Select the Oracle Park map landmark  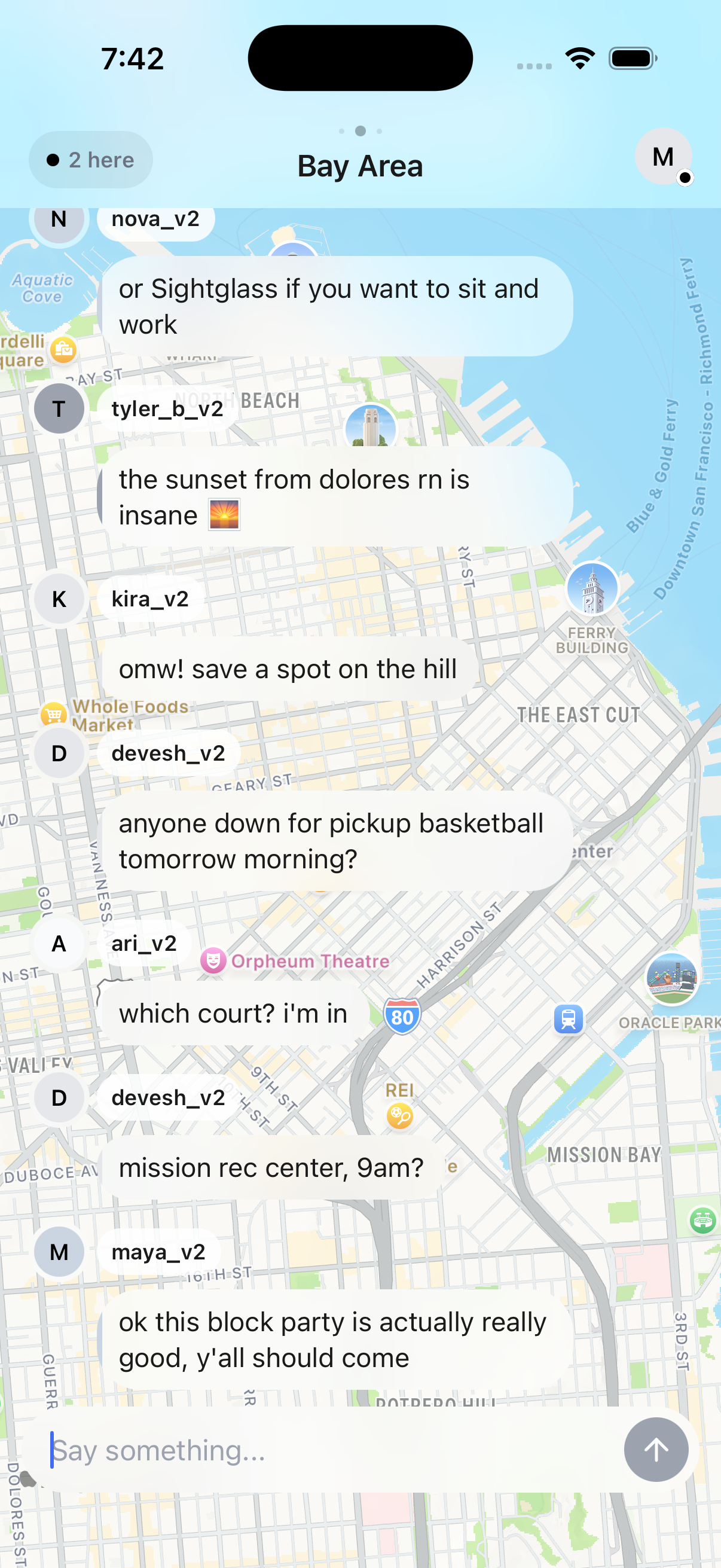671,978
